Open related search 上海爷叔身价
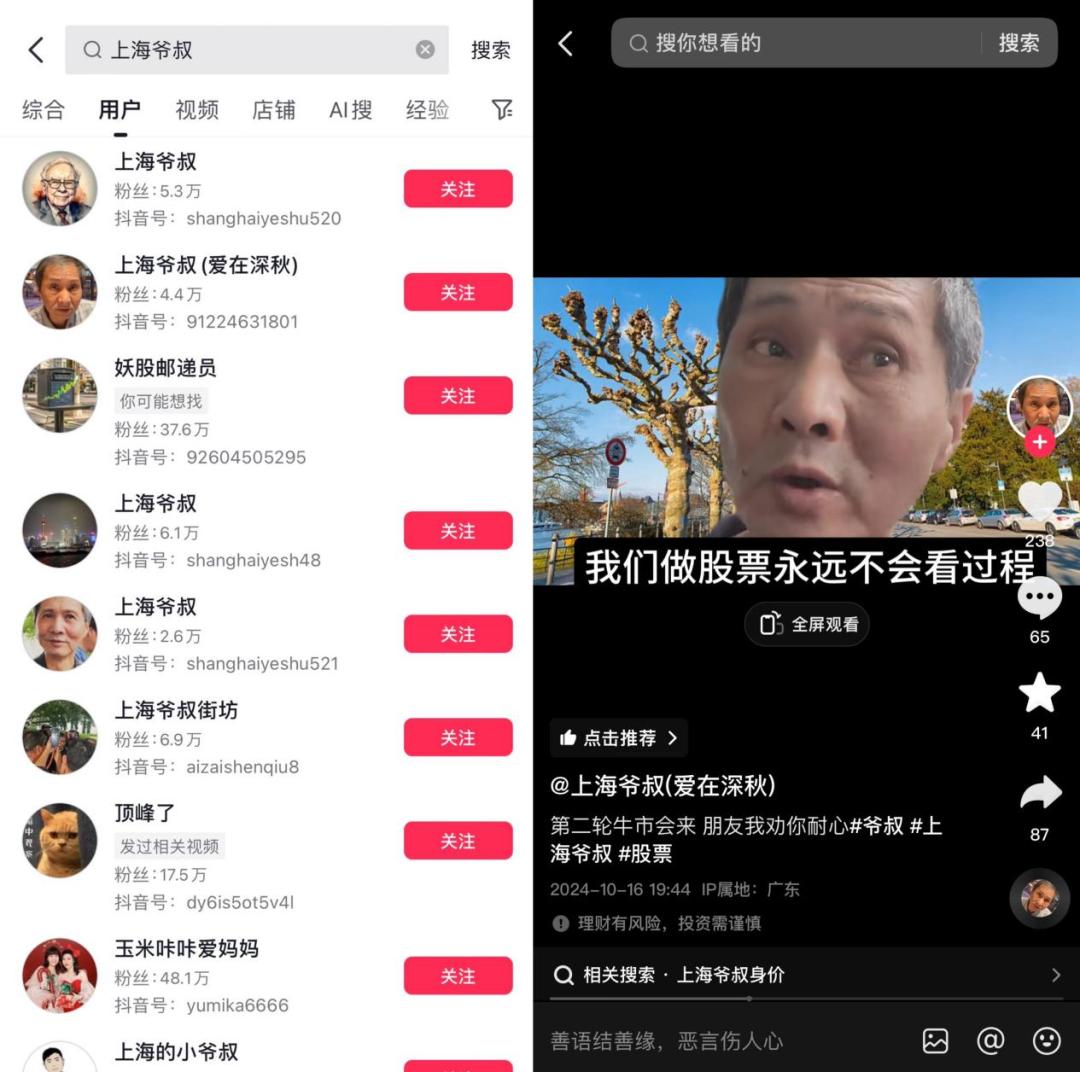 (x=807, y=975)
